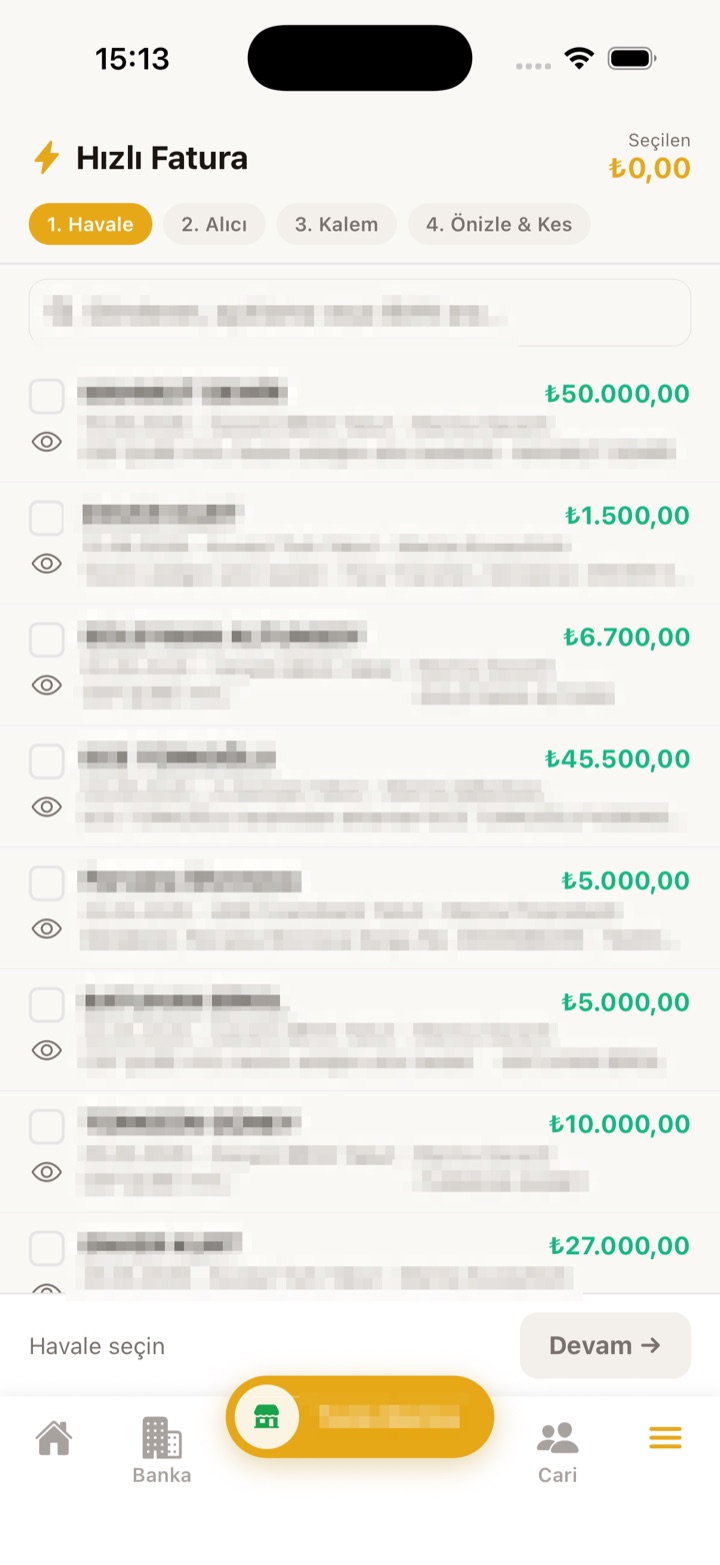Open the hamburger menu in bottom bar
Screen dimensions: 720x1565
click(665, 1438)
